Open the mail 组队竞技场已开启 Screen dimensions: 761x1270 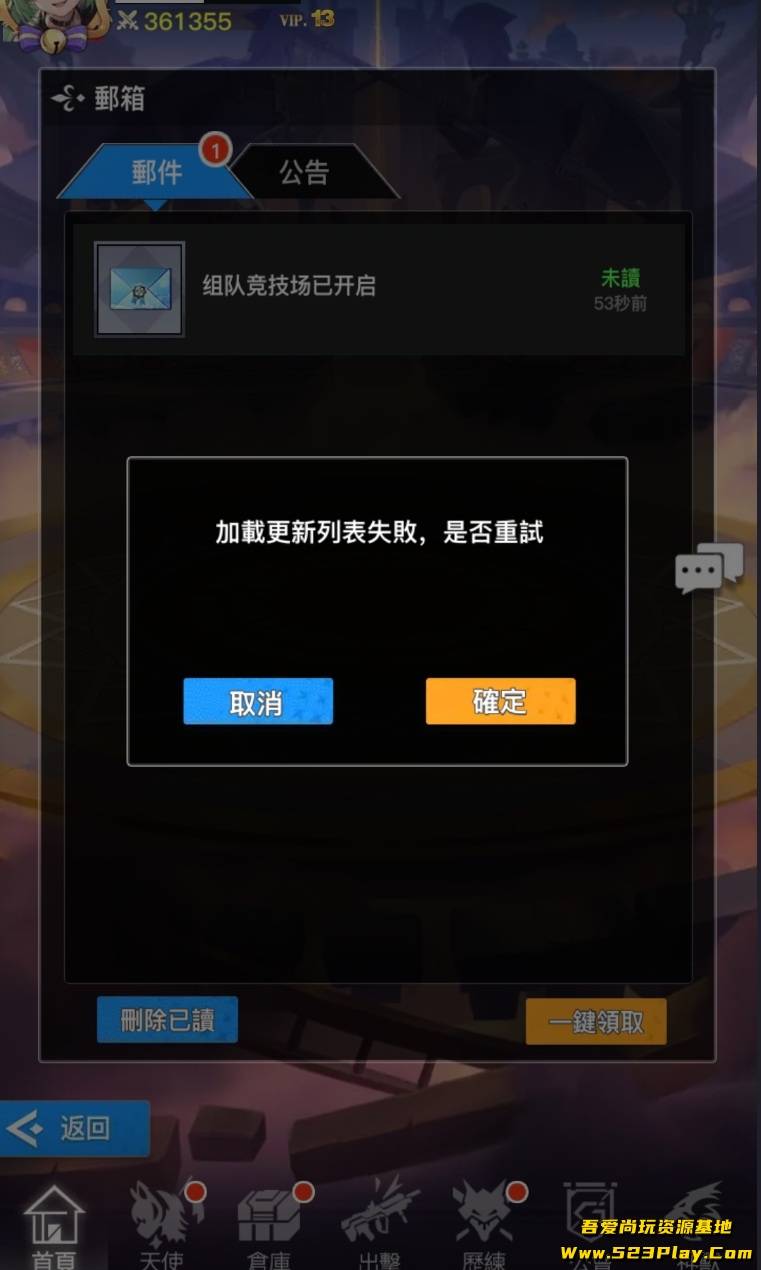(x=379, y=288)
